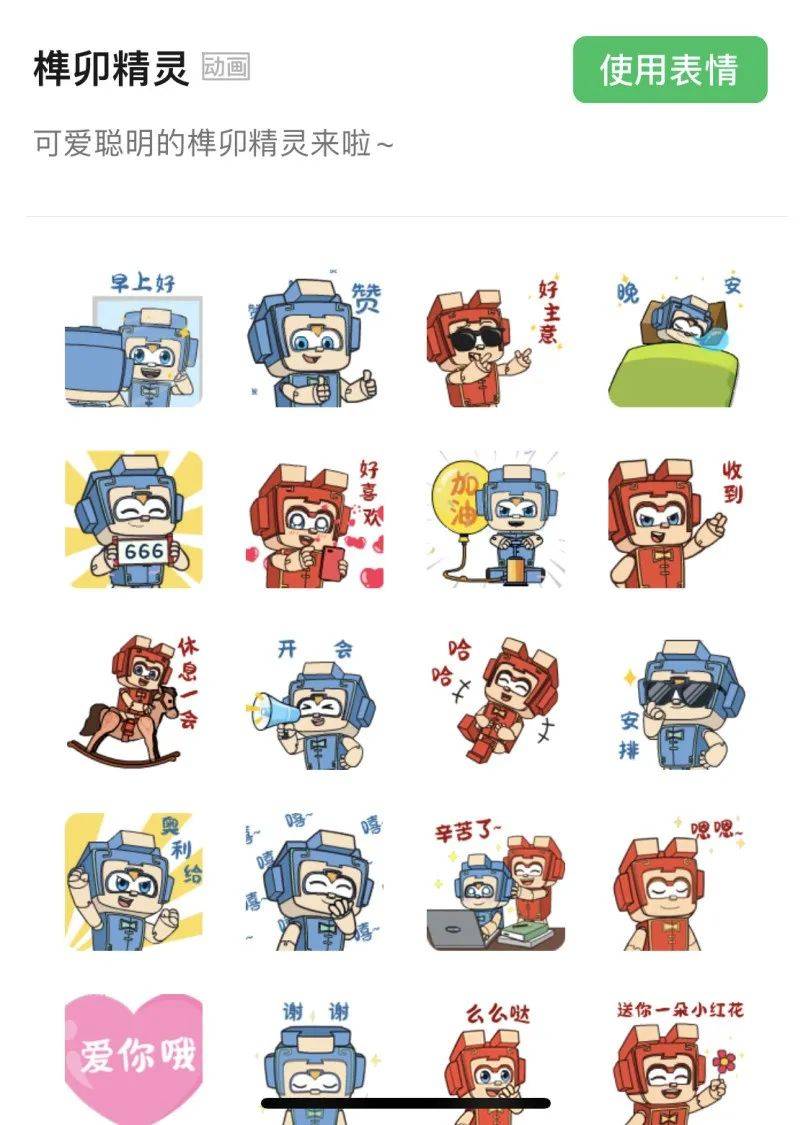Open the 谢谢 sticker
The height and width of the screenshot is (1125, 811).
pos(314,1050)
